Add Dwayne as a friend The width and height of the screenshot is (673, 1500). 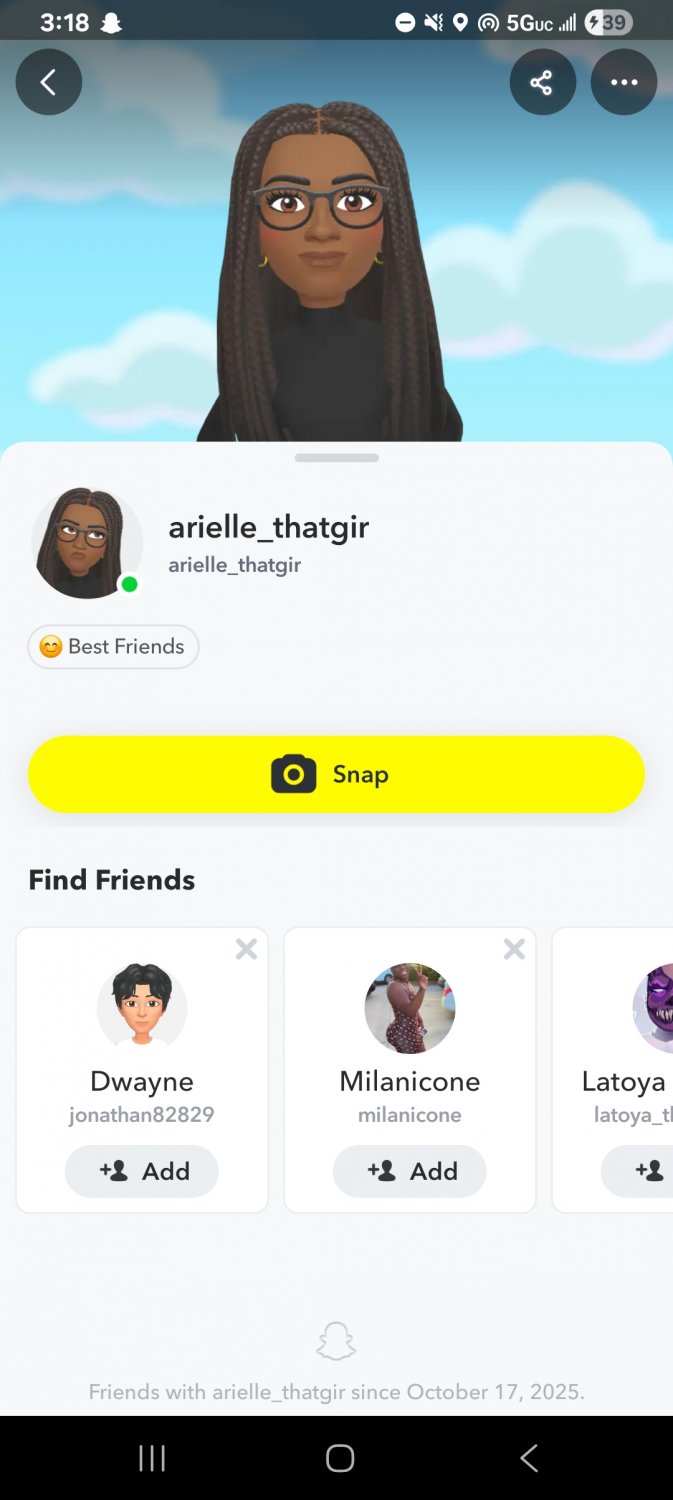142,1171
